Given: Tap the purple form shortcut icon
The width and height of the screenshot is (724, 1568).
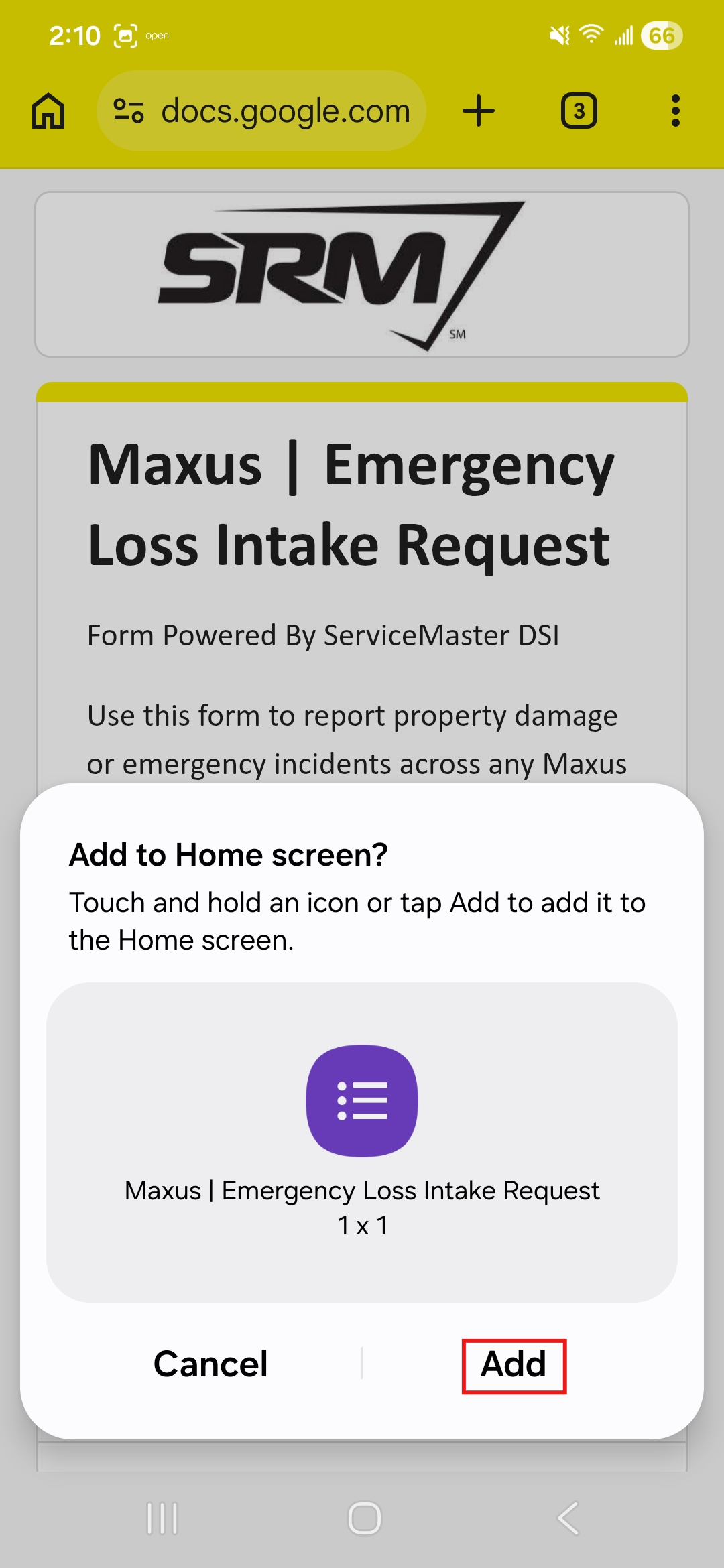Looking at the screenshot, I should click(362, 1100).
